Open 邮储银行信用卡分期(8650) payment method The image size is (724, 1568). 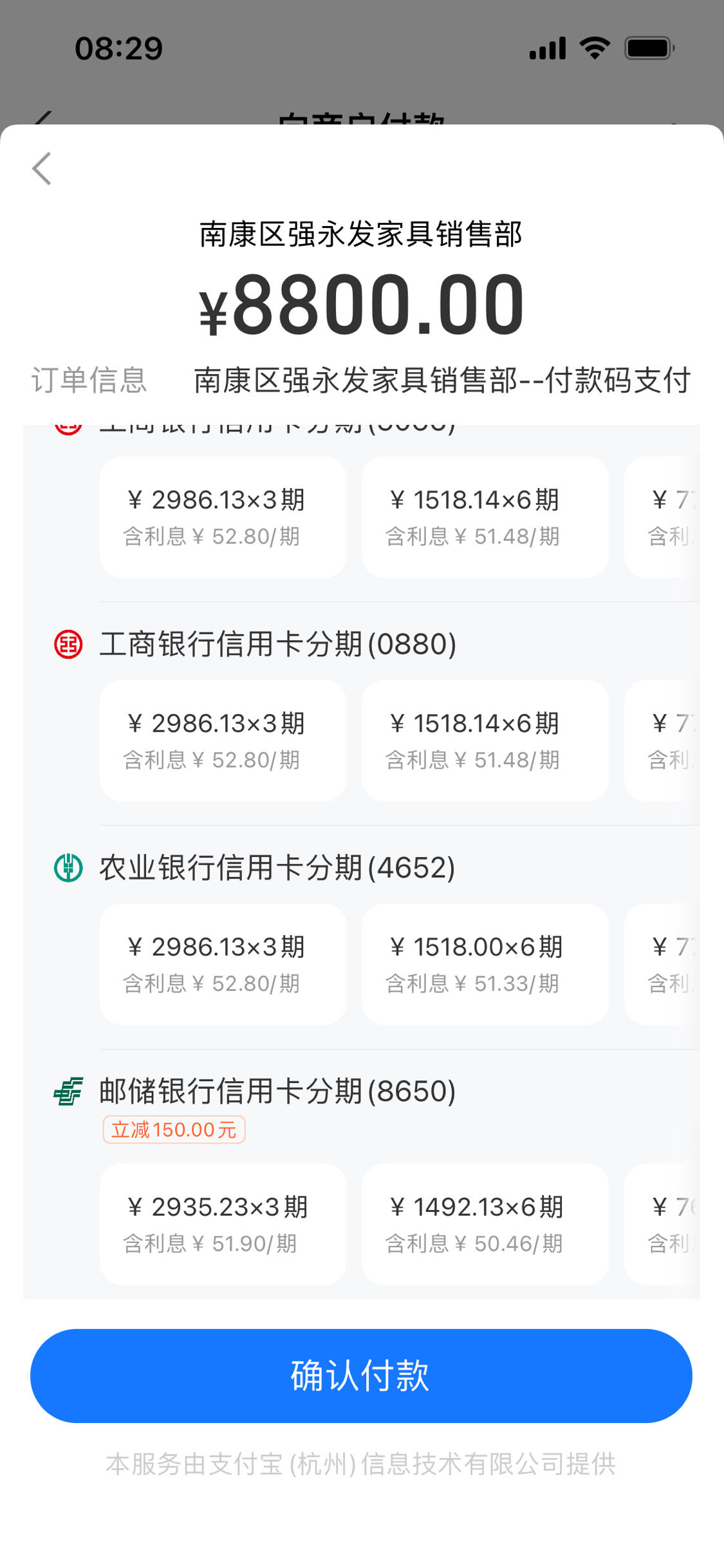tap(277, 1091)
